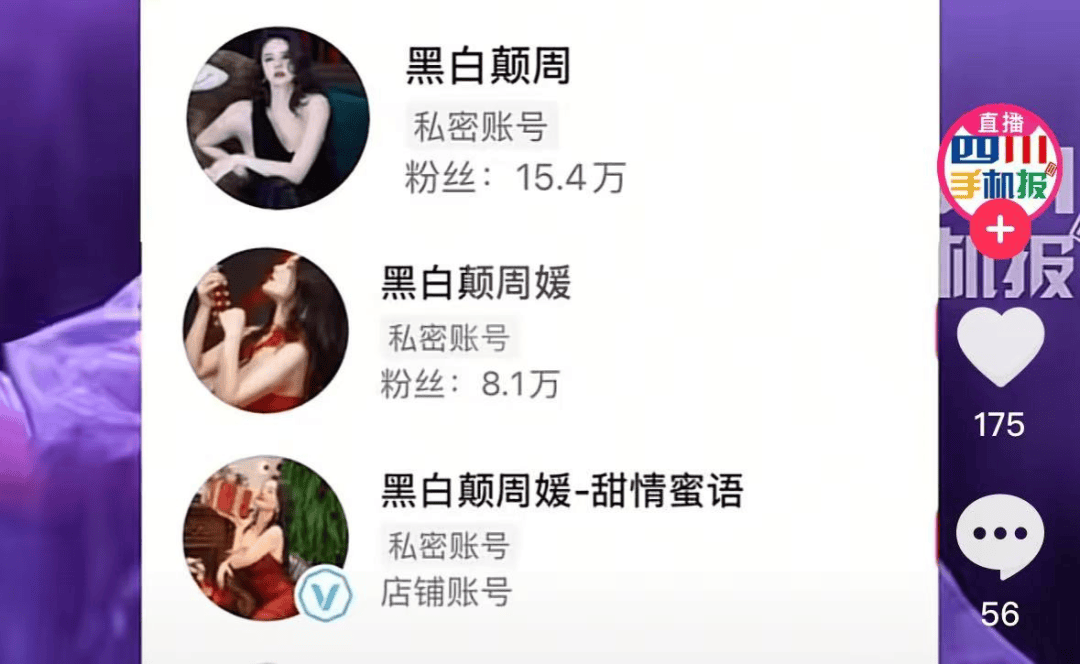The width and height of the screenshot is (1080, 664).
Task: Like this video with heart icon
Action: (1000, 346)
